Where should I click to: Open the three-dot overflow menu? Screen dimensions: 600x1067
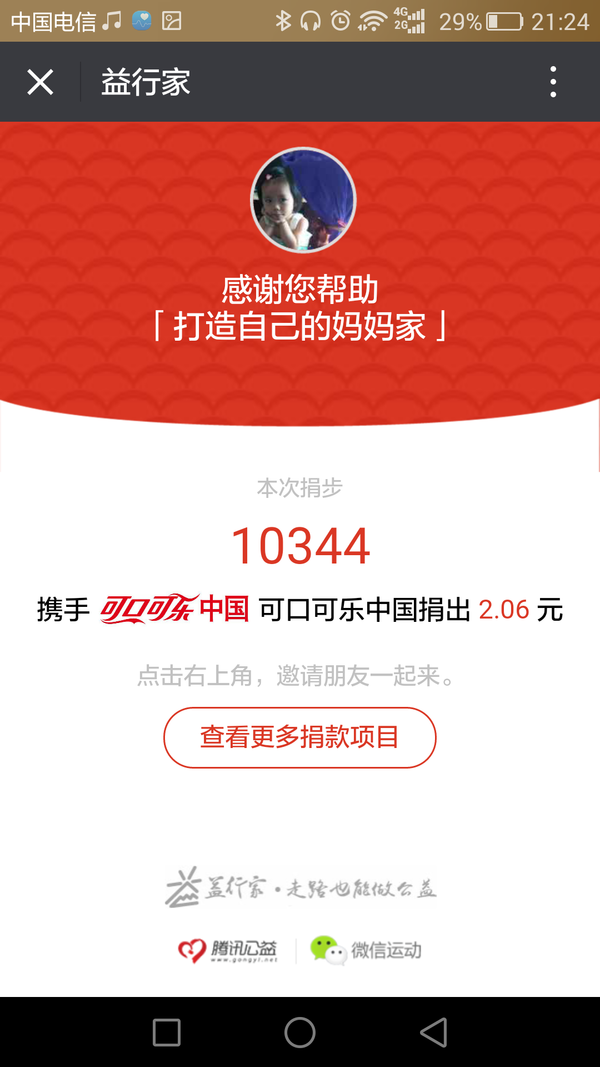(553, 82)
